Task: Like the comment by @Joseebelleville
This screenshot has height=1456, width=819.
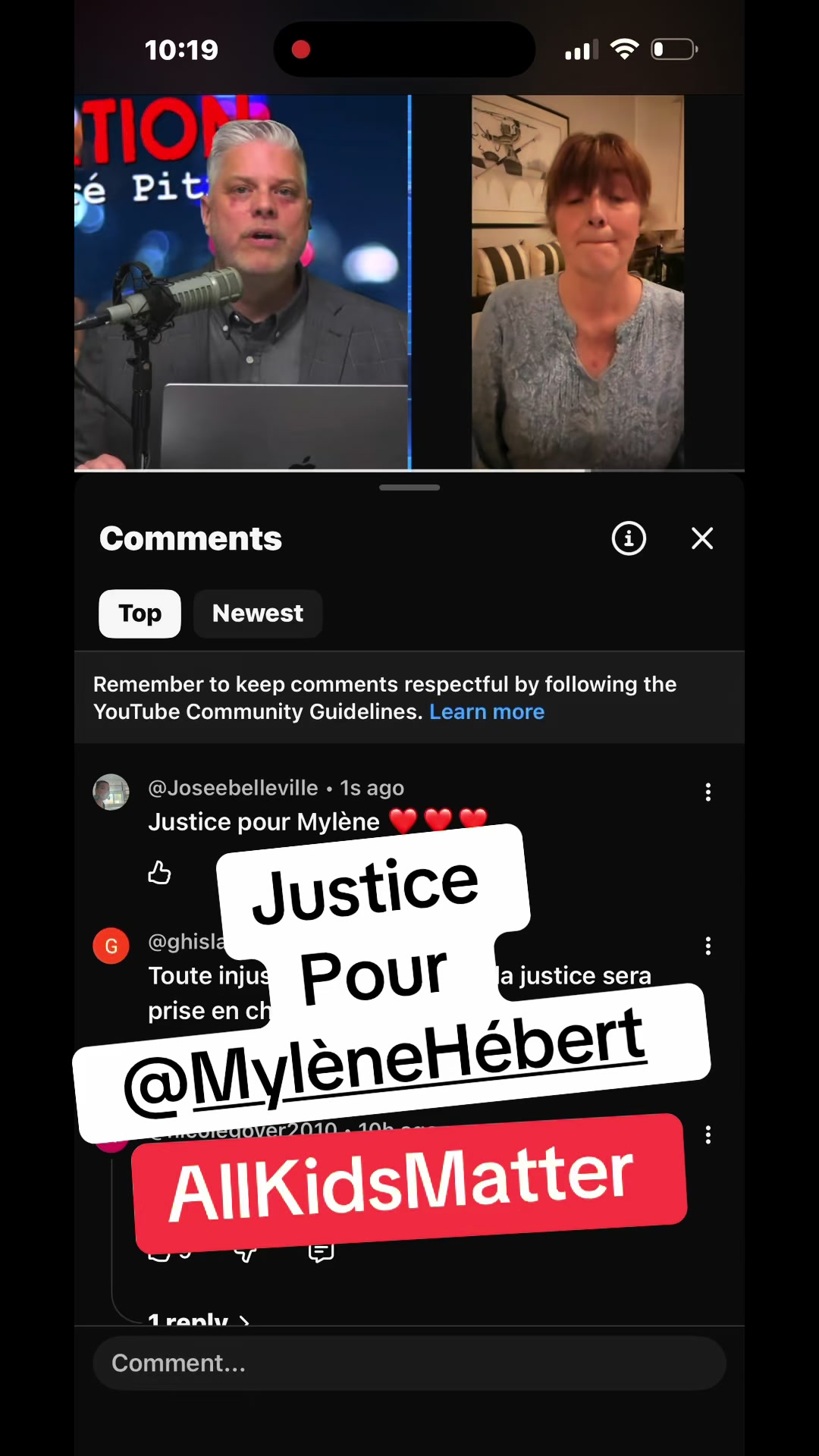Action: coord(159,873)
